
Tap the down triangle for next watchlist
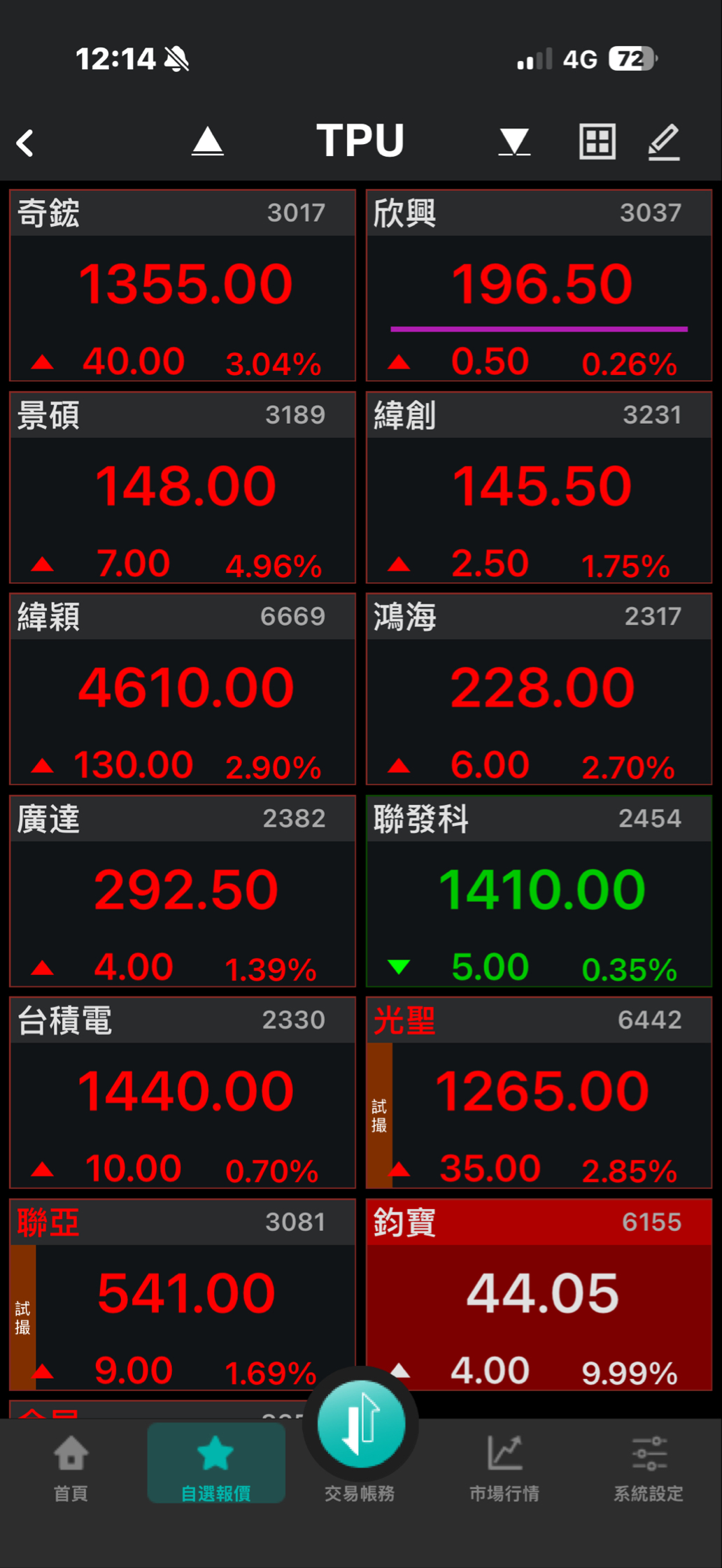coord(514,142)
